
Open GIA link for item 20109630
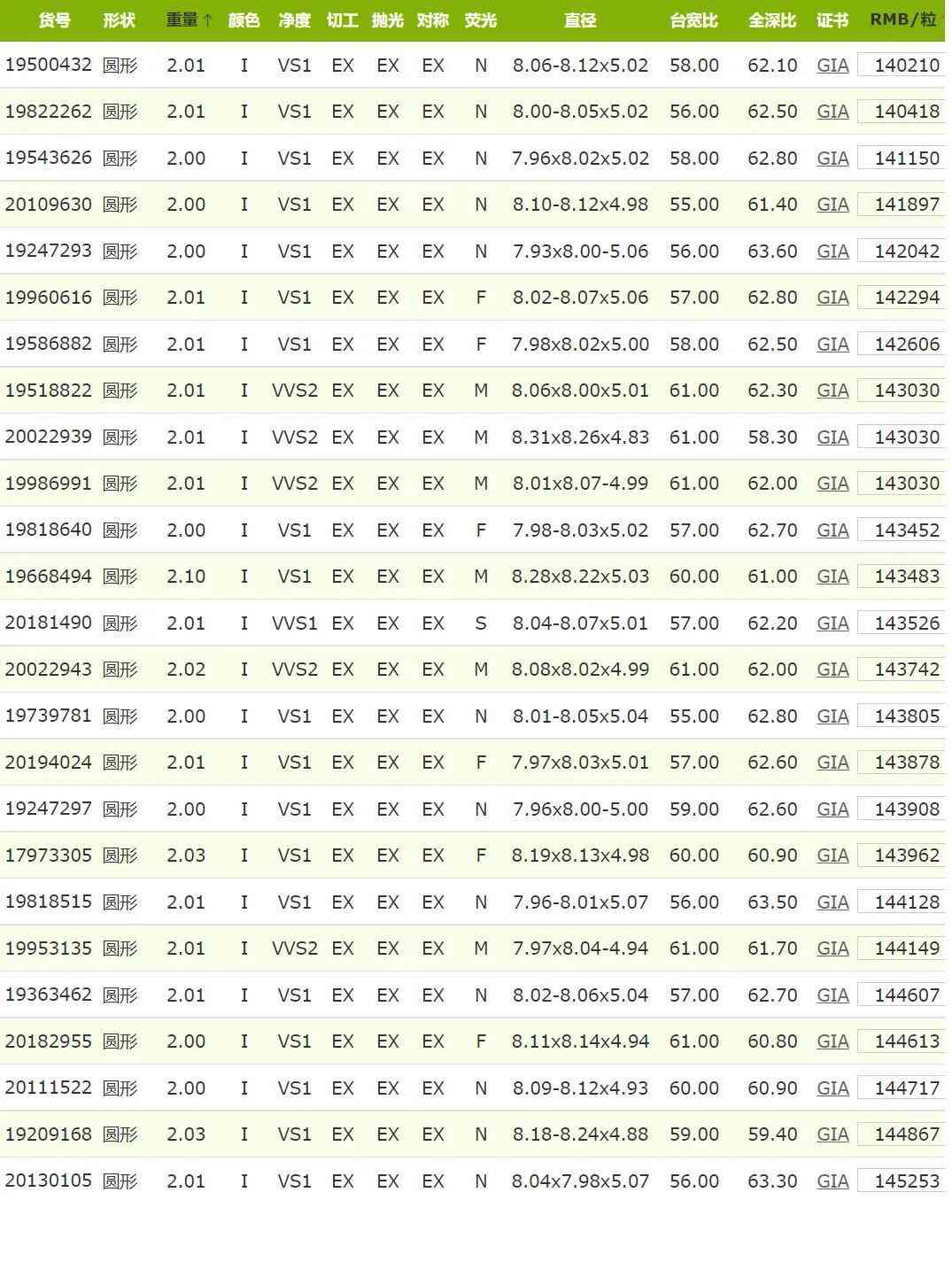tap(832, 205)
